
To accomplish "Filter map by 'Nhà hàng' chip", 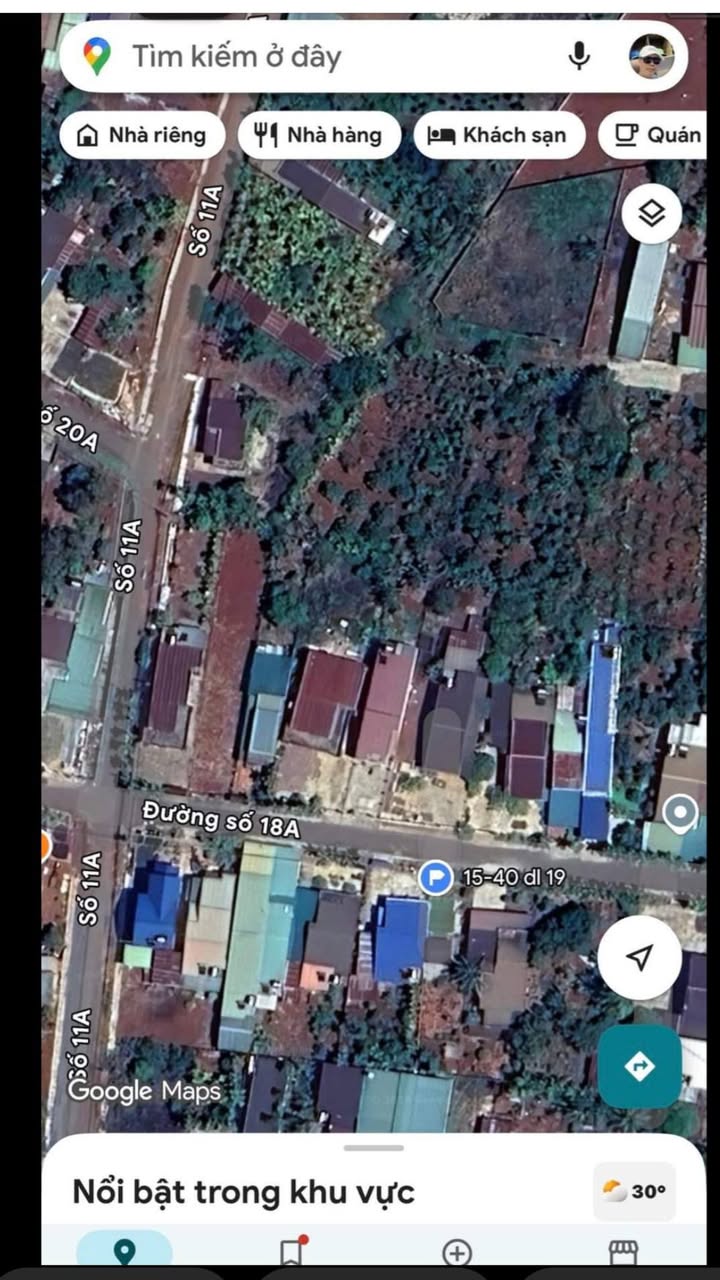I will [319, 135].
